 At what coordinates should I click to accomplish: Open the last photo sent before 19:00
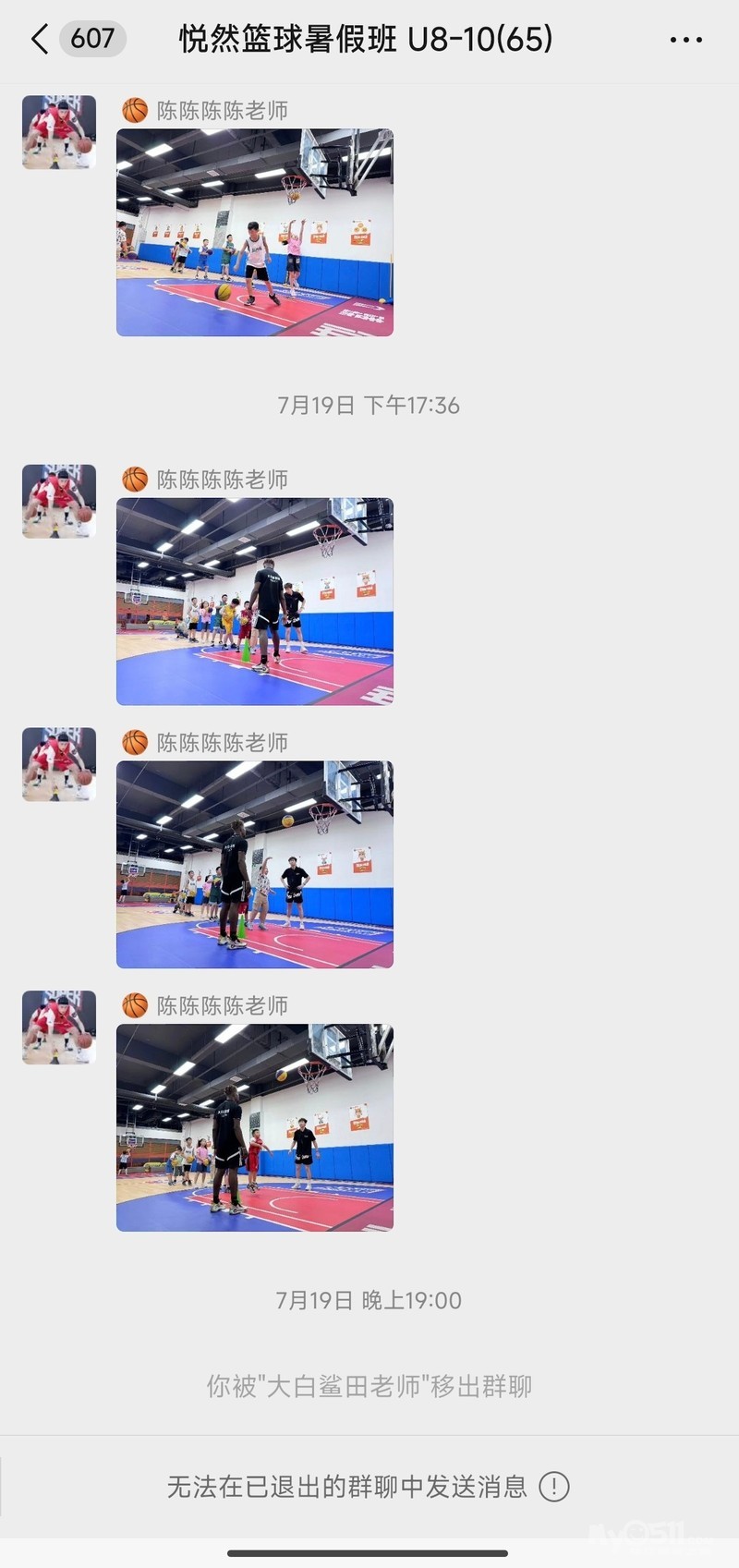[x=254, y=1126]
